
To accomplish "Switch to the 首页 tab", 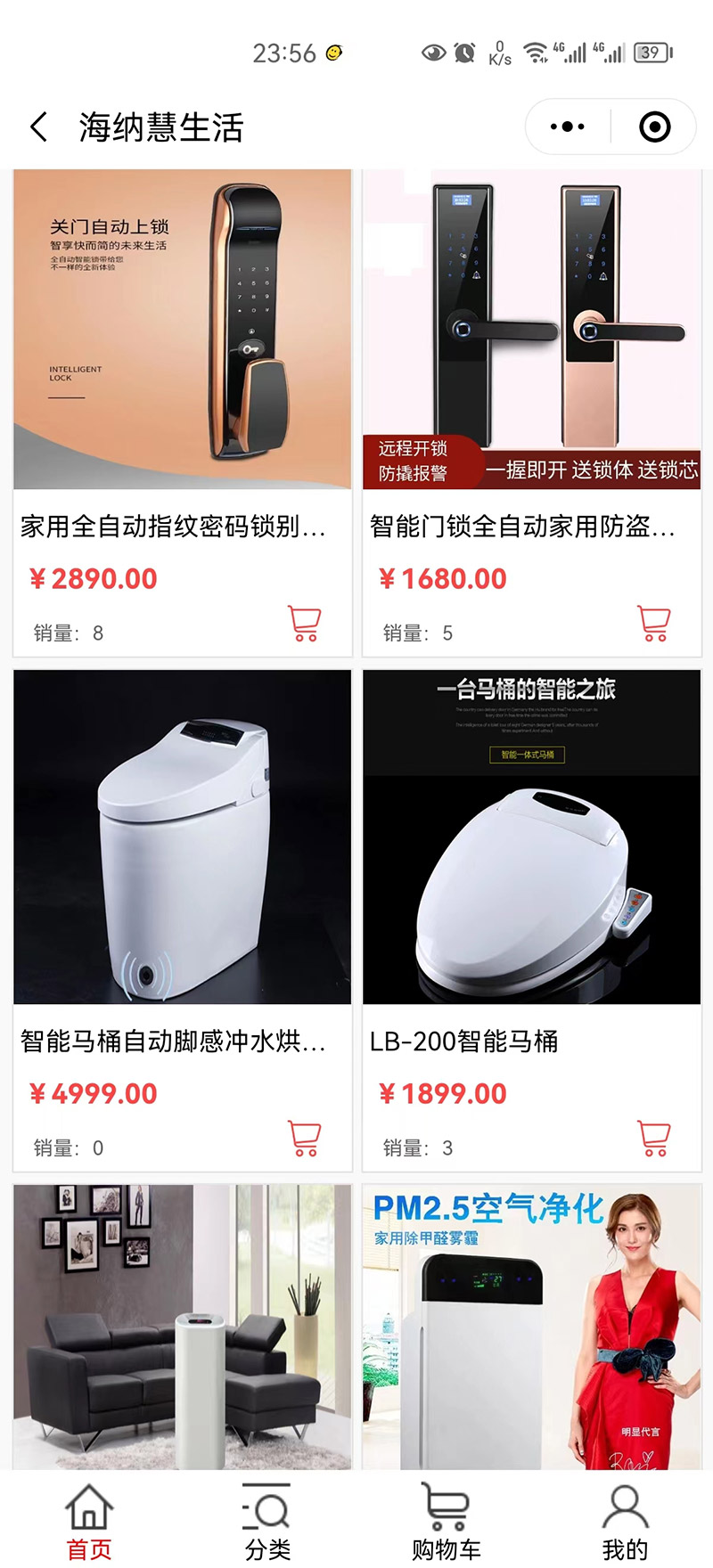I will tap(89, 1523).
